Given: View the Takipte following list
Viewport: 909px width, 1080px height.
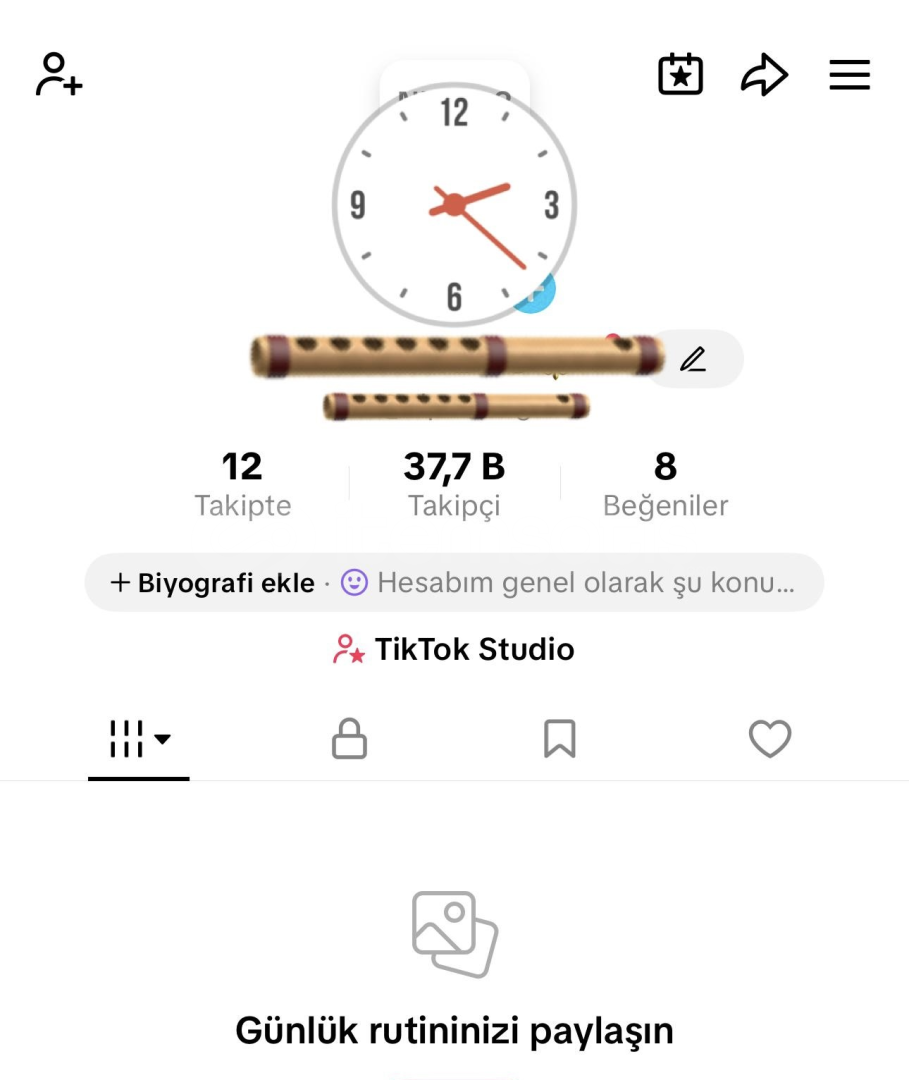Looking at the screenshot, I should click(x=242, y=484).
